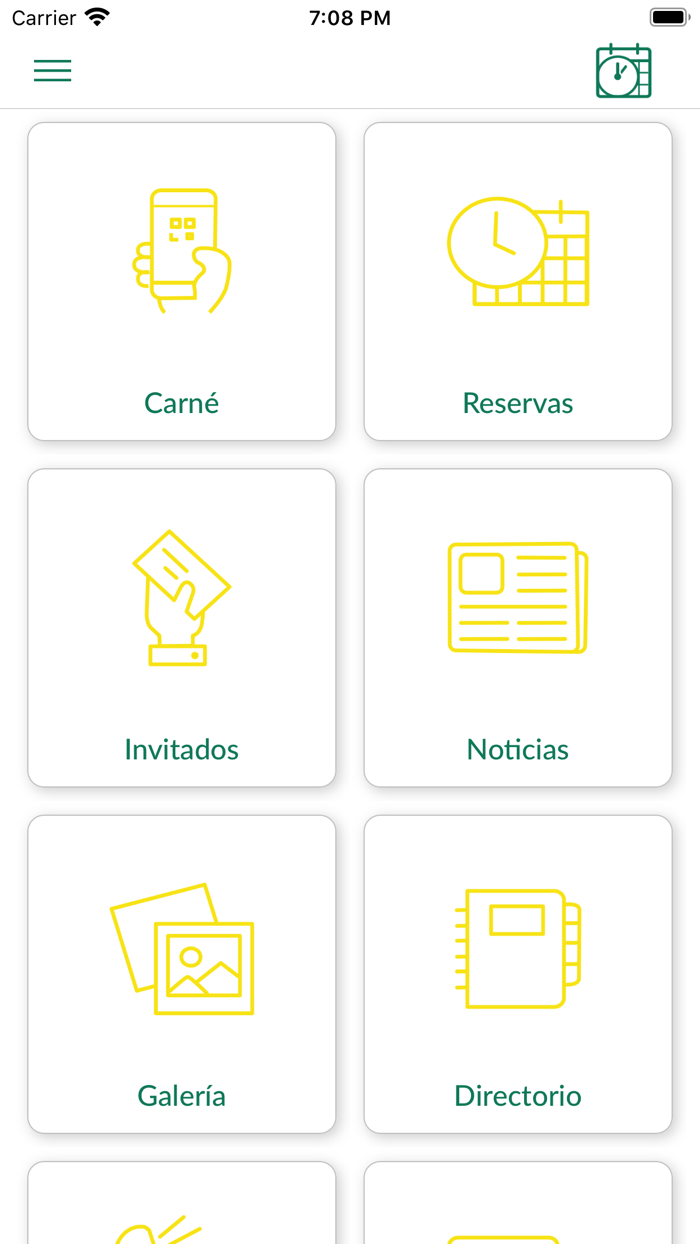The height and width of the screenshot is (1244, 700).
Task: Tap the Directorio card
Action: click(518, 973)
